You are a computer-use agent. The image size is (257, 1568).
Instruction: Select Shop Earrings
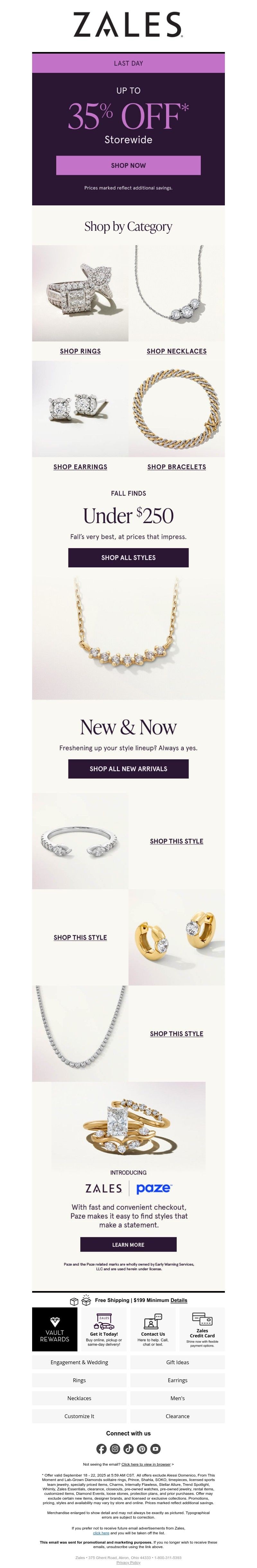coord(80,467)
